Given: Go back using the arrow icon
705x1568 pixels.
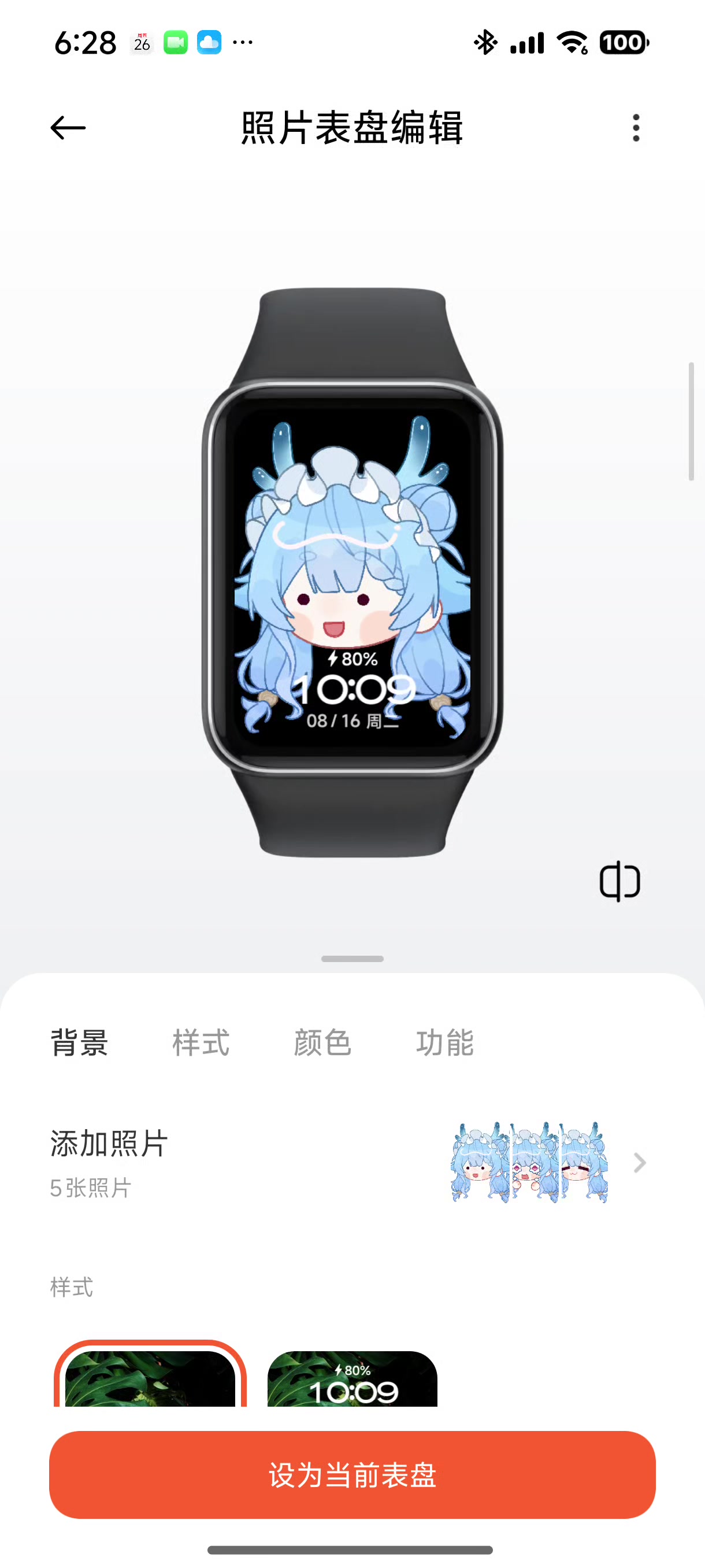Looking at the screenshot, I should tap(68, 128).
